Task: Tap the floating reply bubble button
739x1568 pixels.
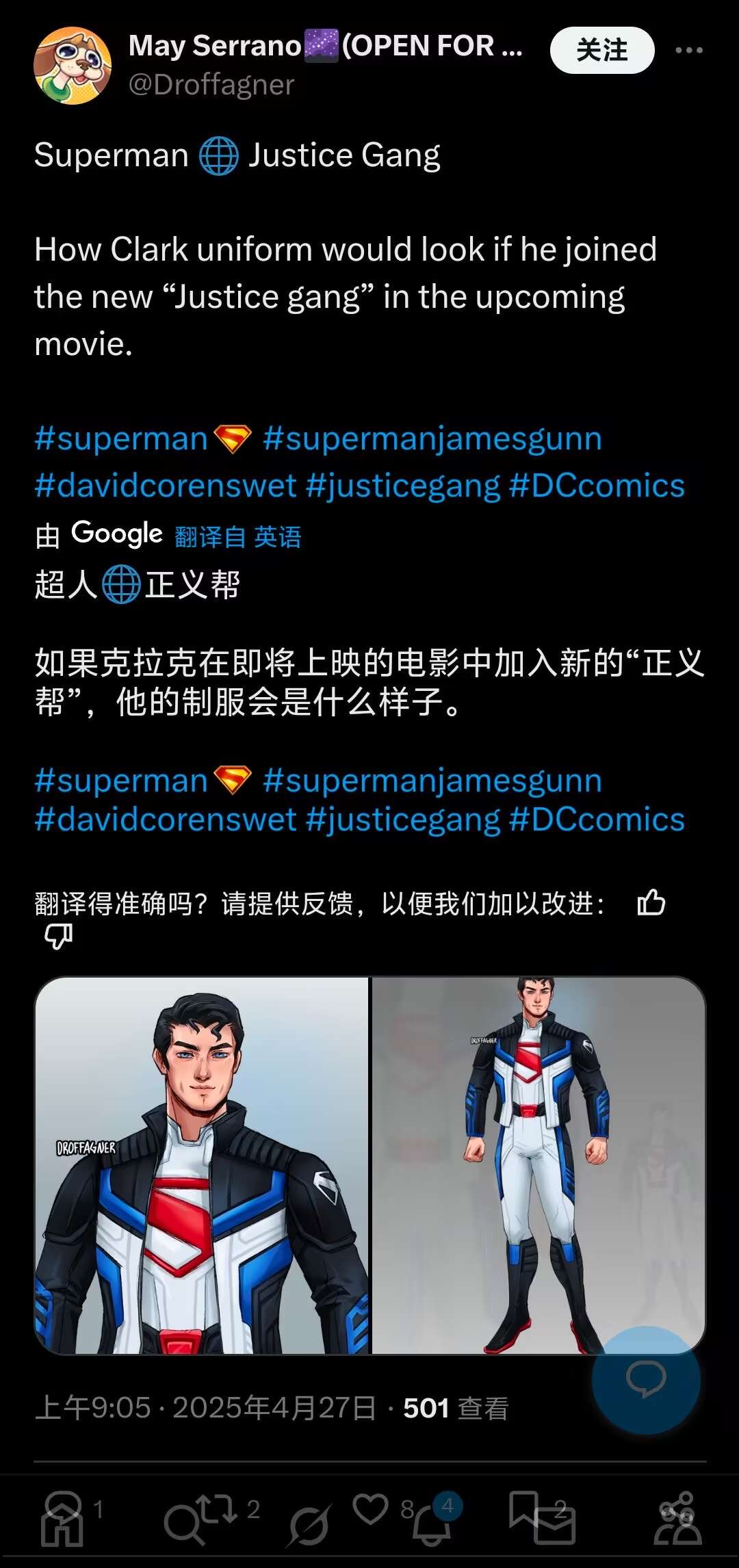Action: click(x=645, y=1379)
